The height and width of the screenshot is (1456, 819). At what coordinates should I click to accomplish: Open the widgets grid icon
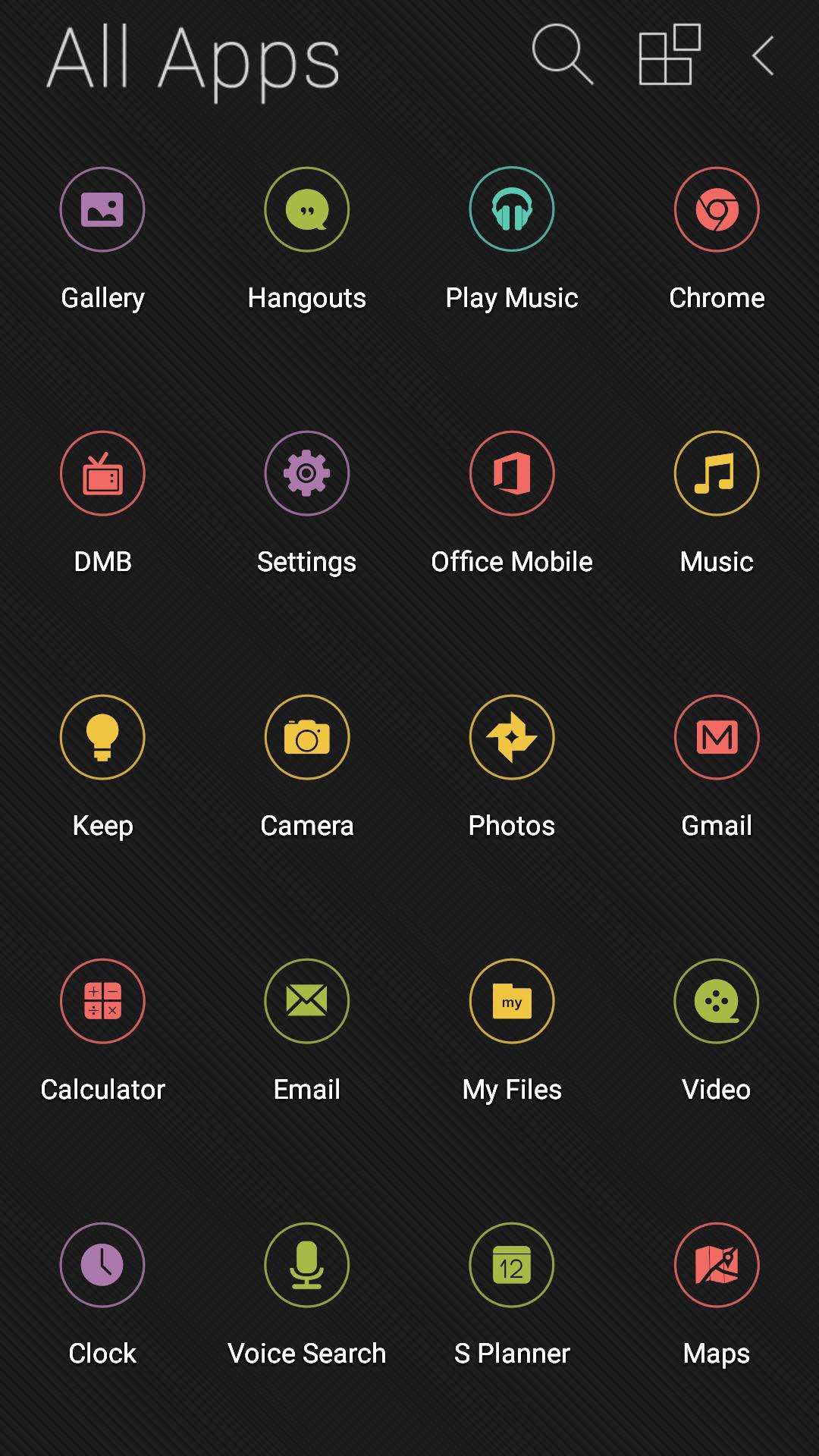pyautogui.click(x=669, y=55)
